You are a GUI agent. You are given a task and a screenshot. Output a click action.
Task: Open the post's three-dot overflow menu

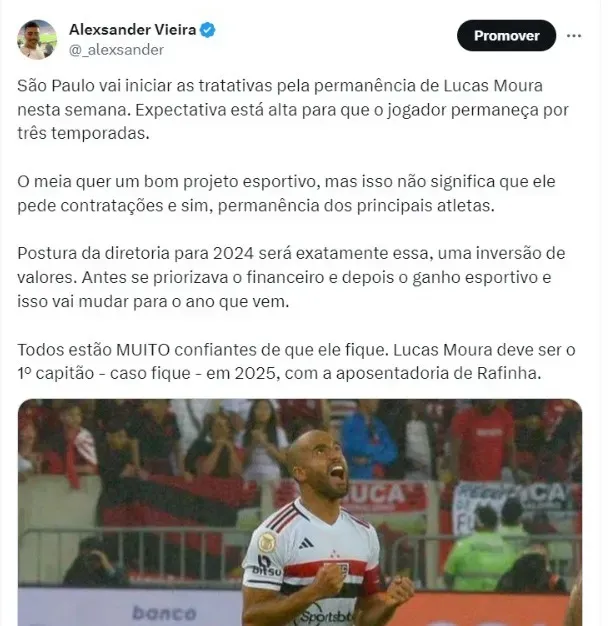point(574,35)
